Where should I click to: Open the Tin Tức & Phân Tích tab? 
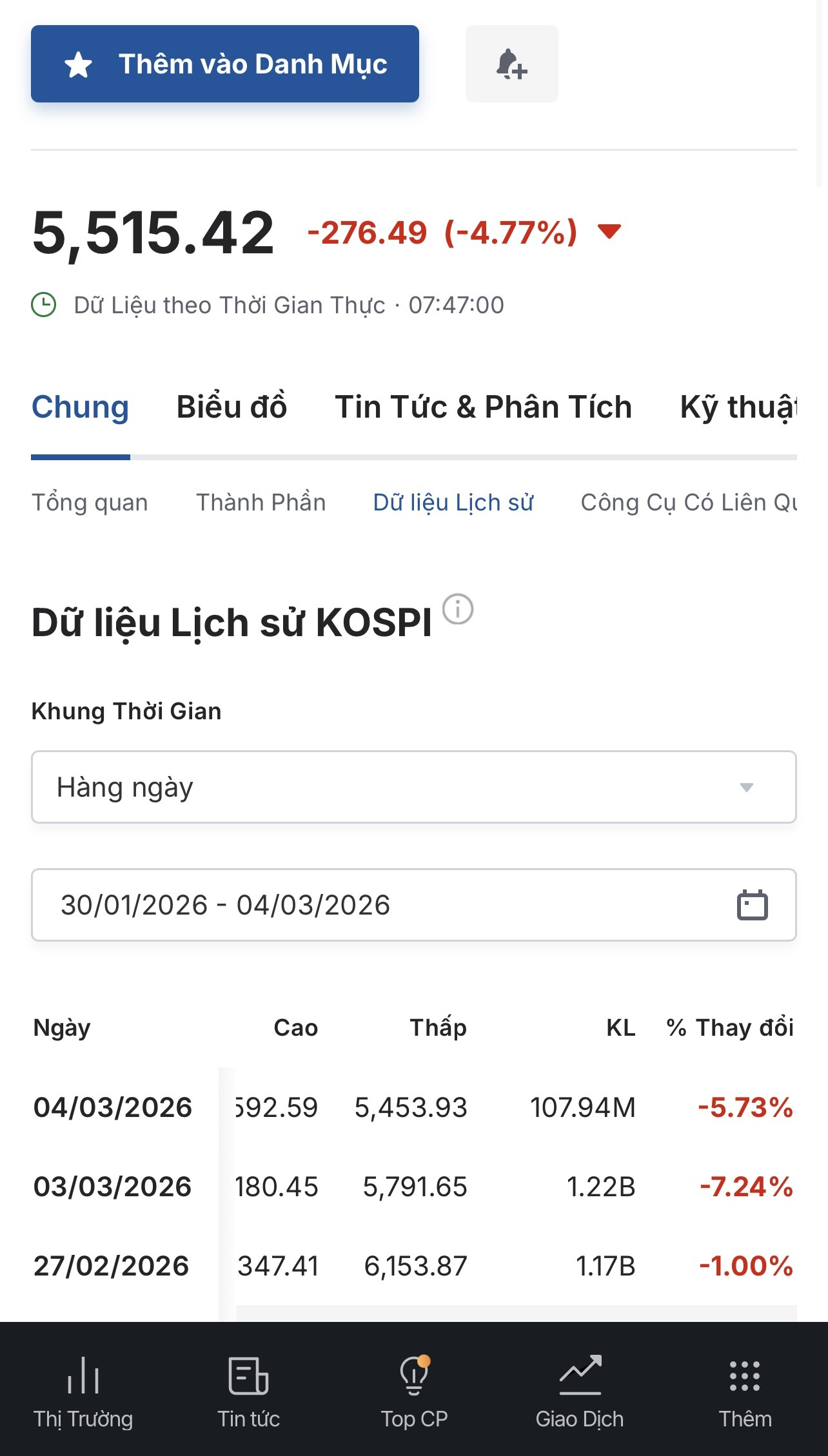click(483, 407)
